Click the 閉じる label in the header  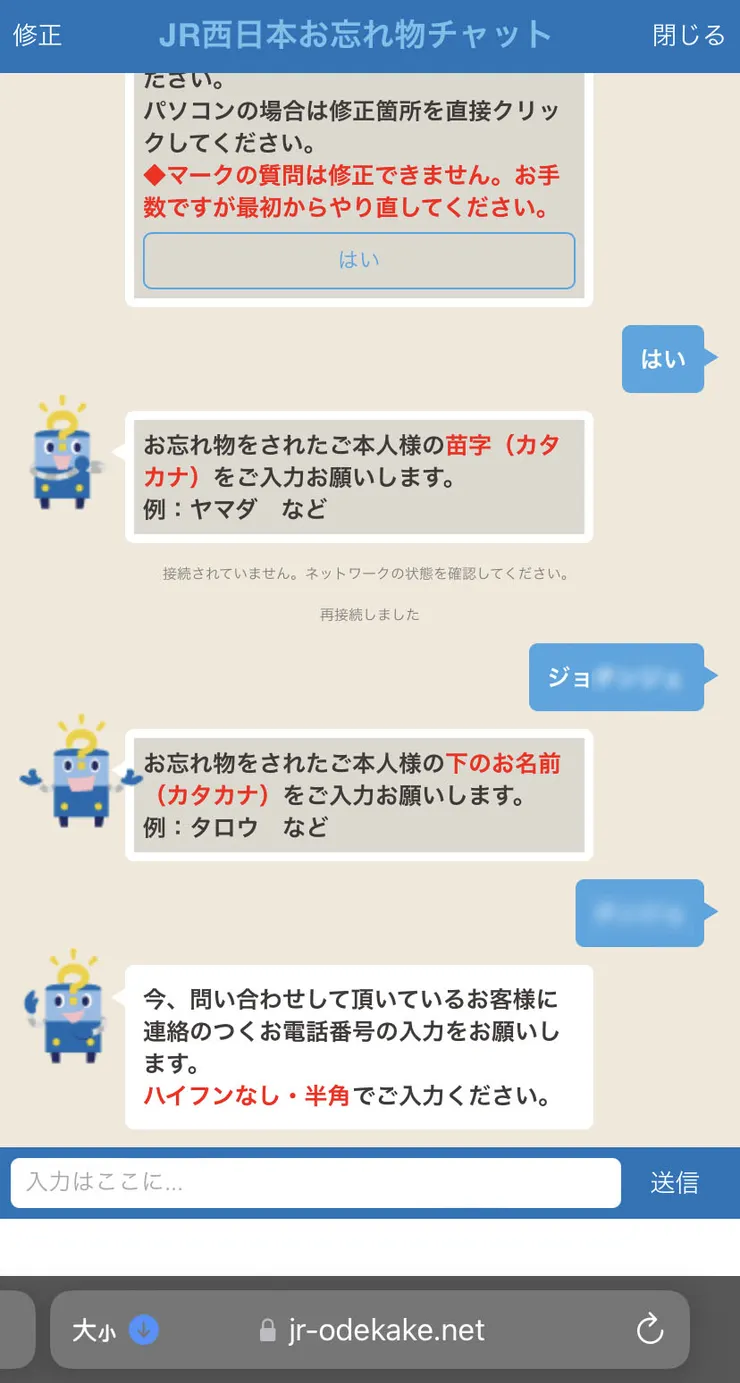tap(688, 36)
